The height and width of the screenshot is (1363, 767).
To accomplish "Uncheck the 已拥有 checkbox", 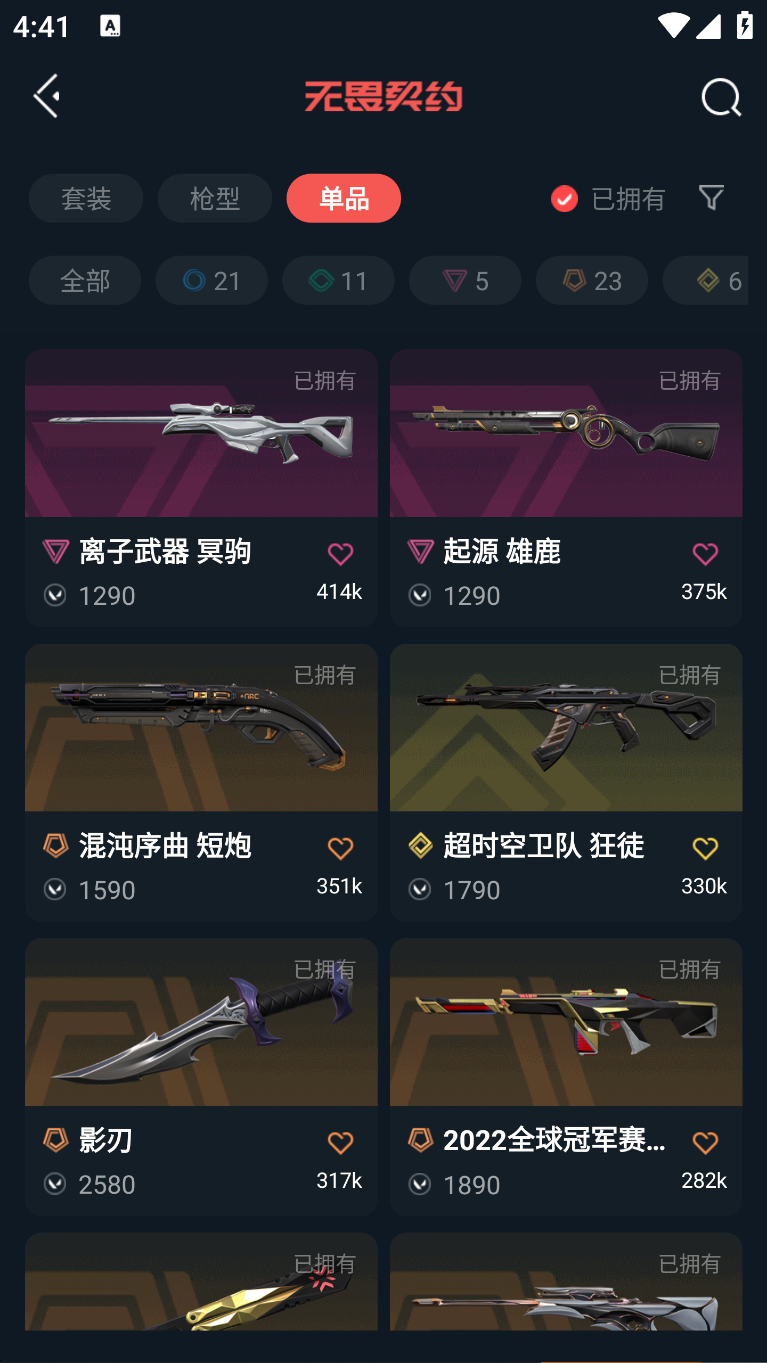I will tap(564, 199).
